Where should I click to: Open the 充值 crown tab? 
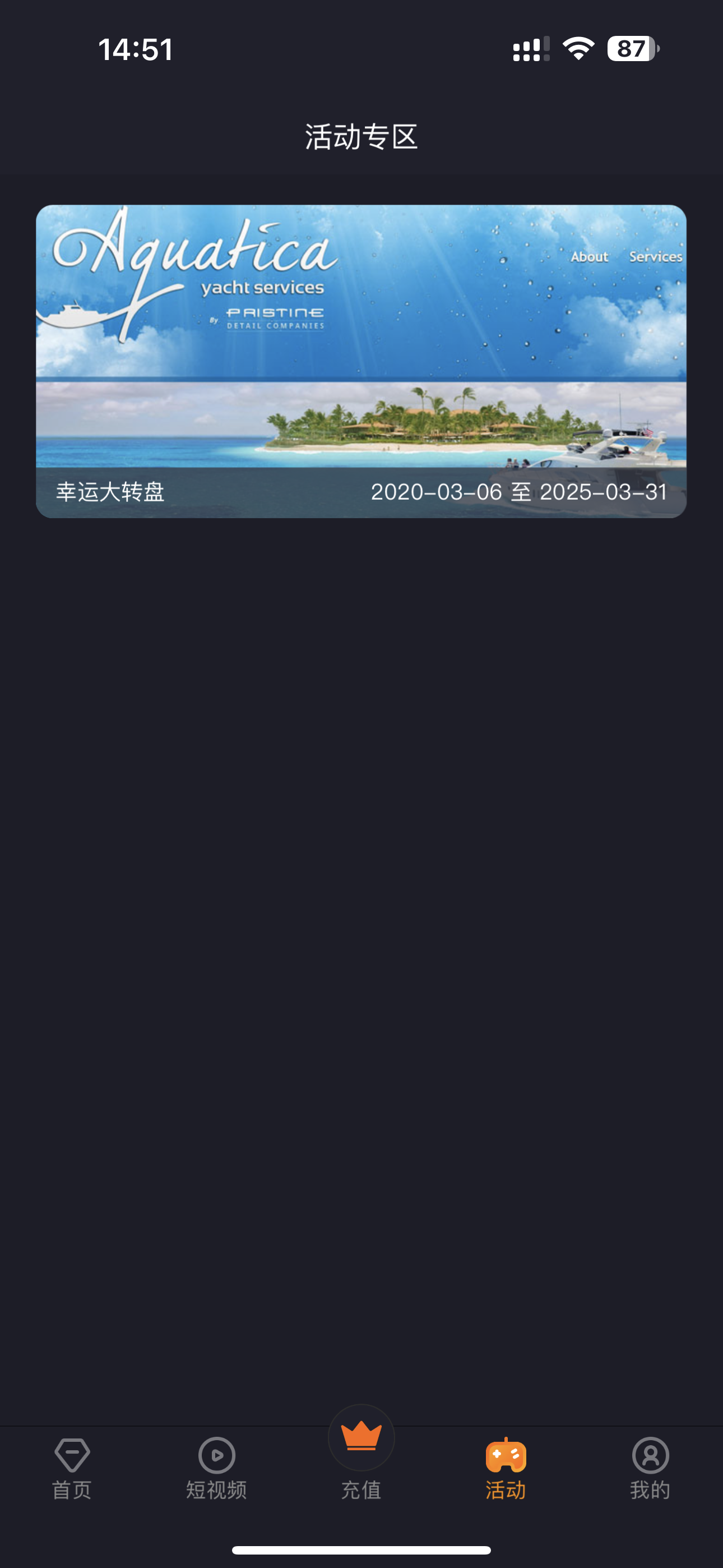pos(361,1455)
